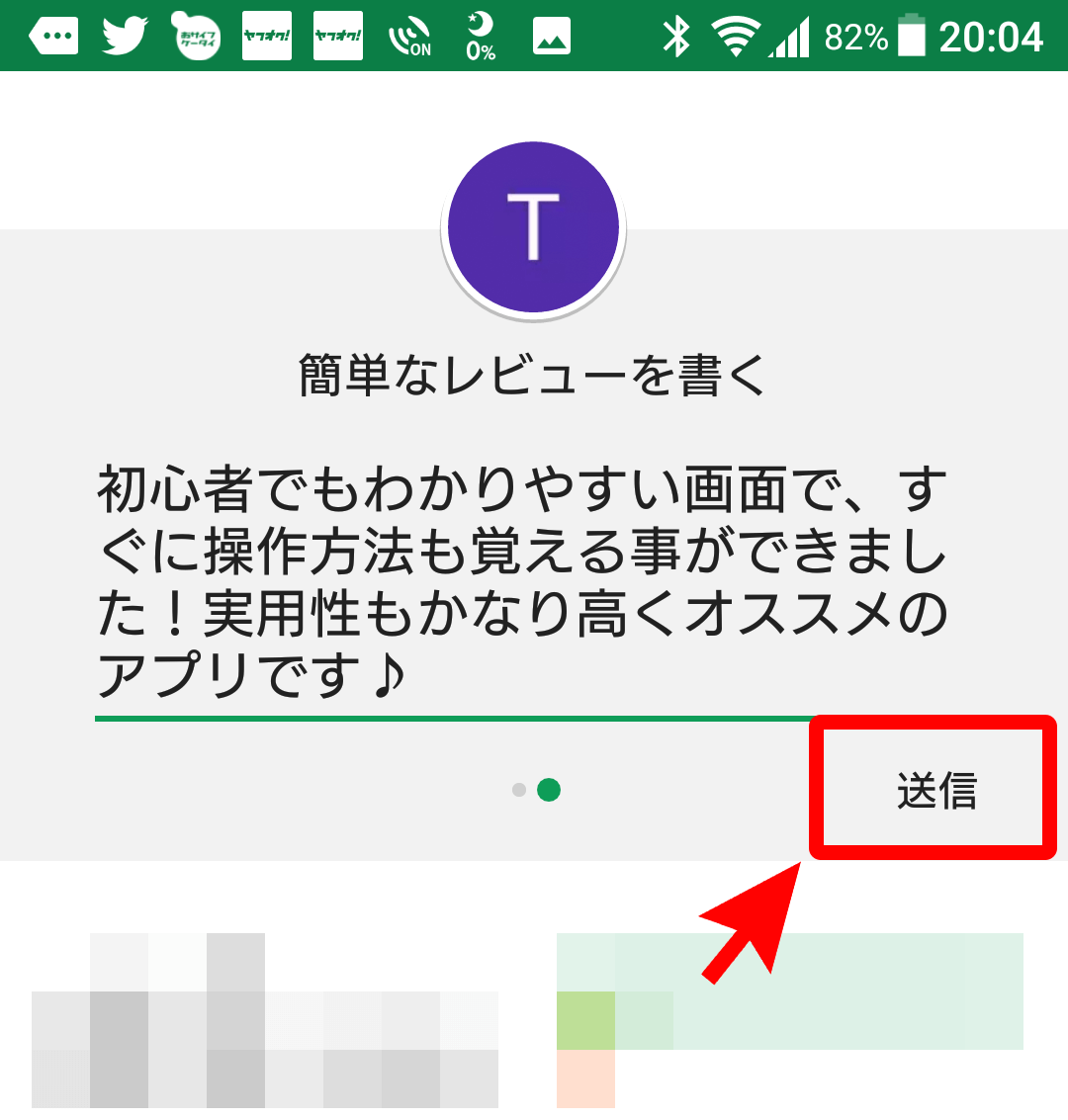Tap 送信 to submit the review
This screenshot has height=1120, width=1068.
point(935,790)
